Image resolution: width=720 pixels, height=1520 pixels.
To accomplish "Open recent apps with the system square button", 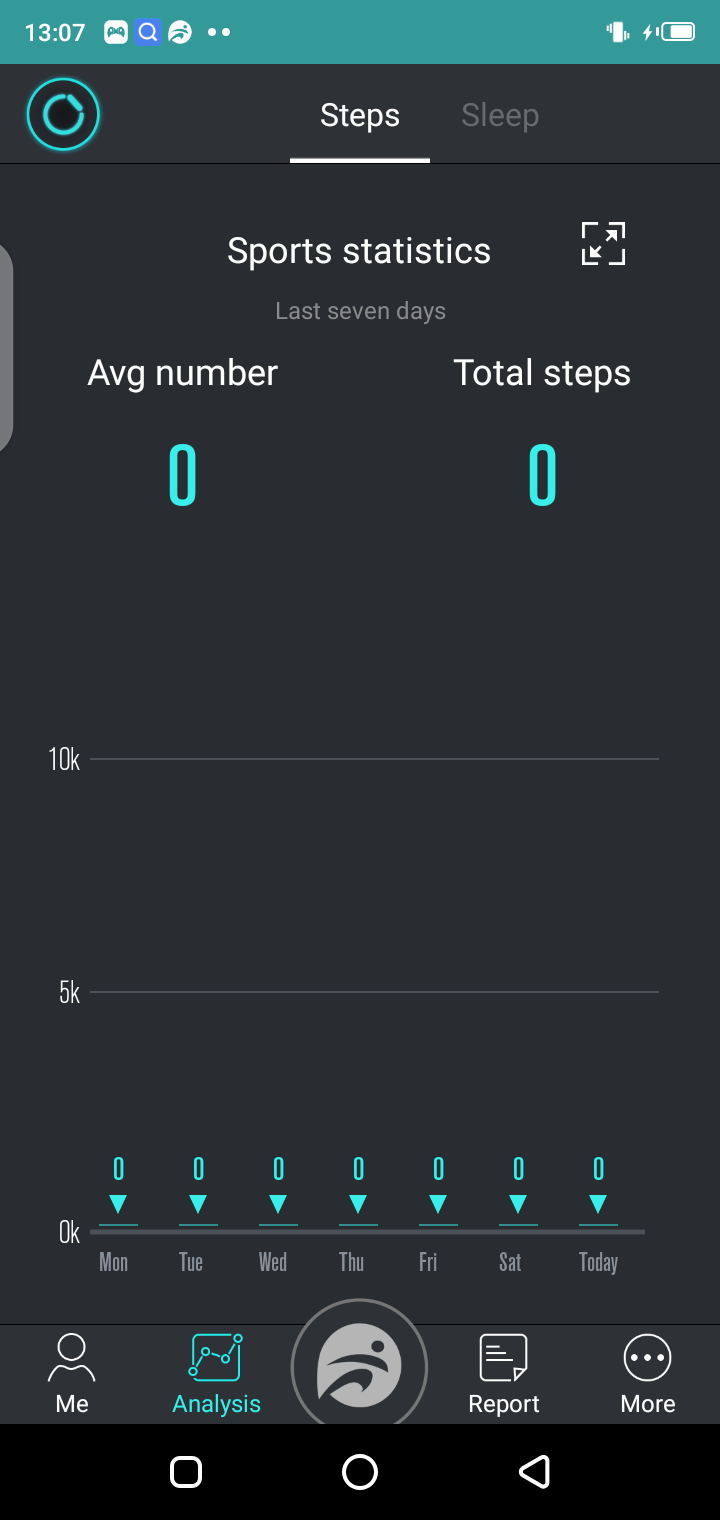I will tap(186, 1472).
